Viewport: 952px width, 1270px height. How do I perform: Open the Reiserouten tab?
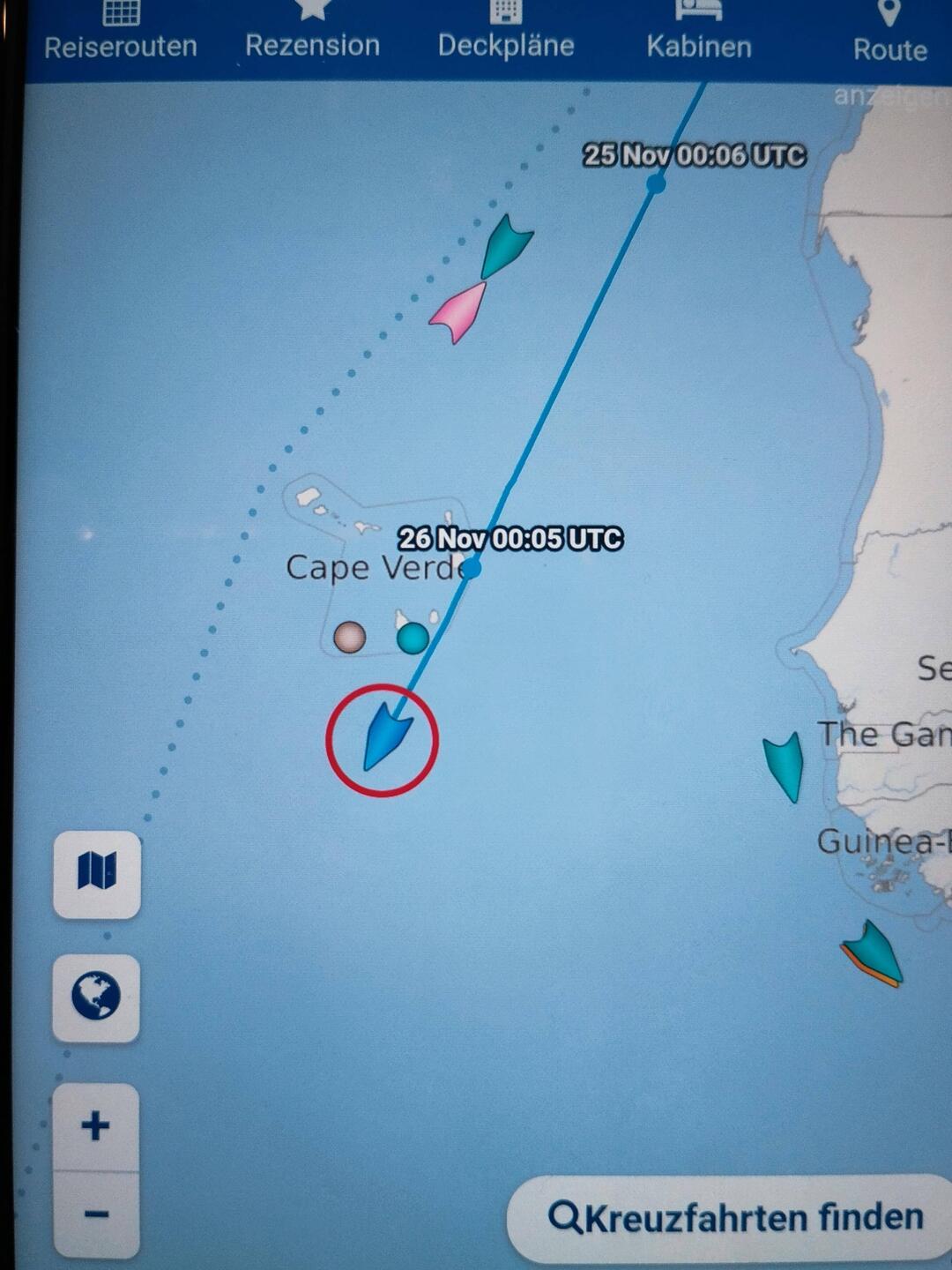click(x=121, y=32)
